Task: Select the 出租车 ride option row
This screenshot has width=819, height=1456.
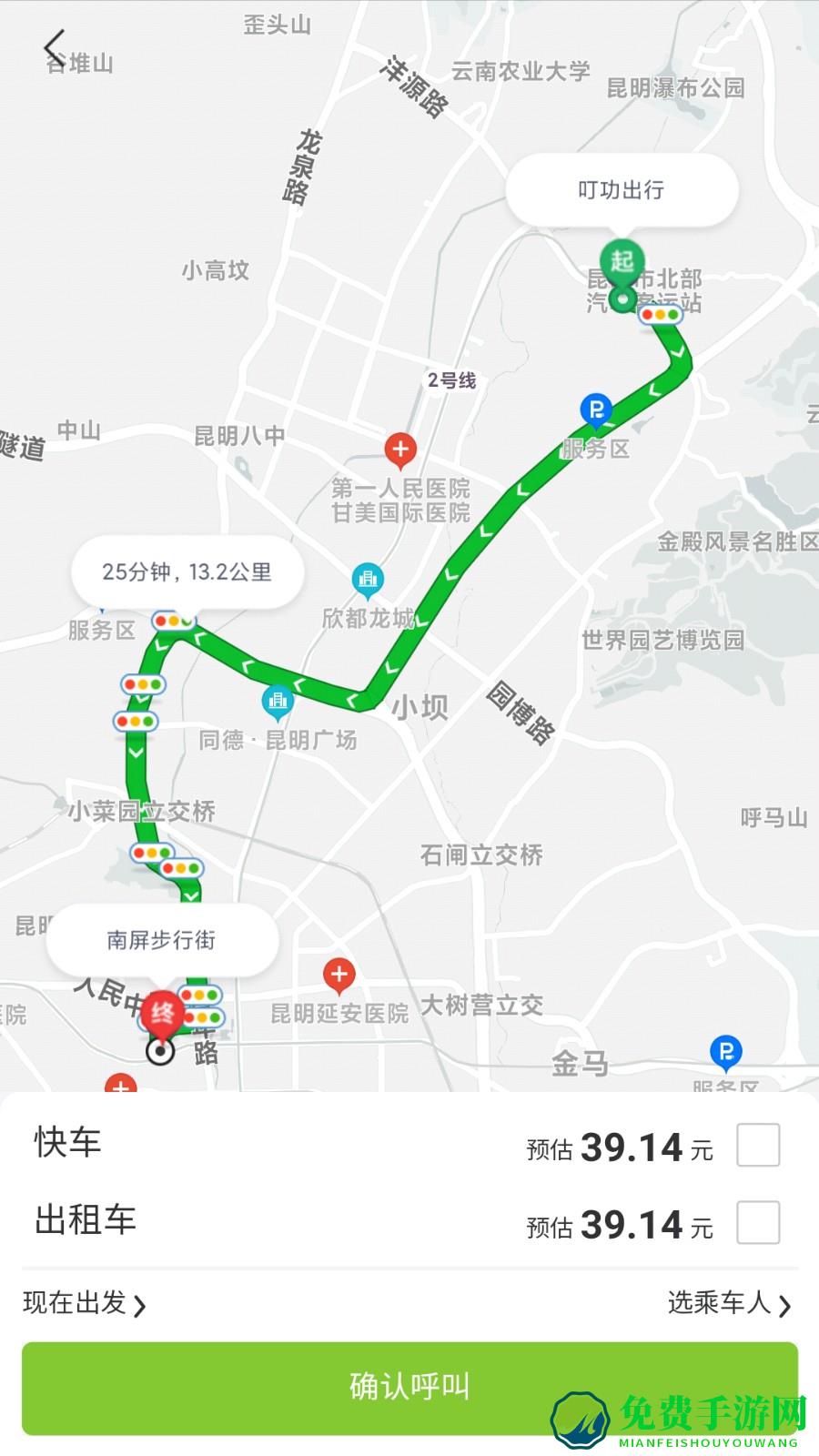Action: (409, 1224)
